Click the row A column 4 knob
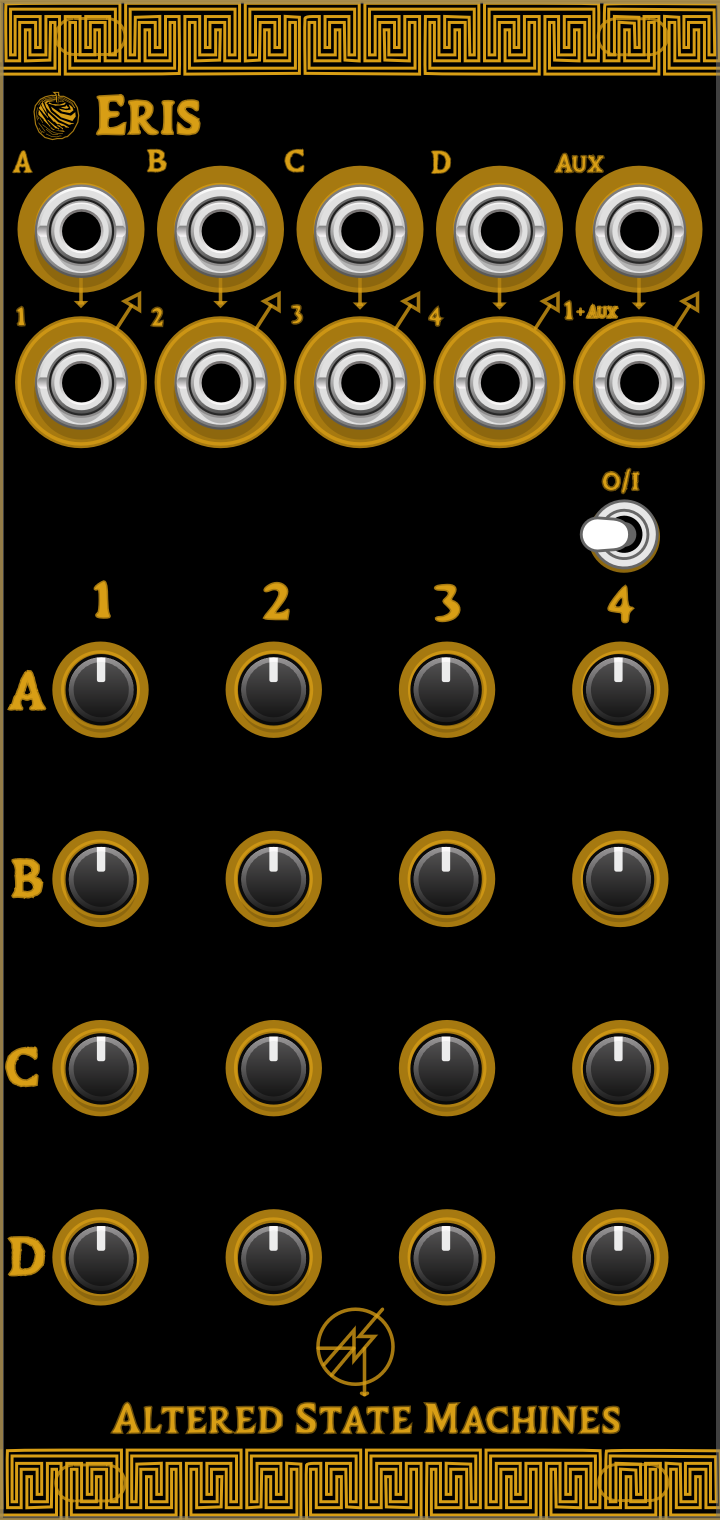 (620, 690)
